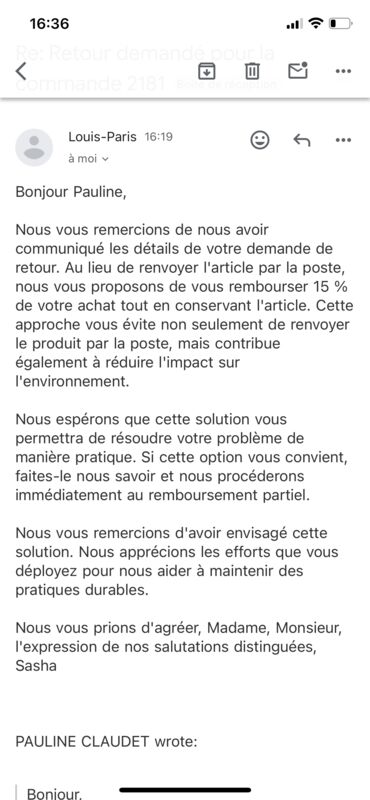Archive this email conversation
Image resolution: width=370 pixels, height=800 pixels.
[207, 71]
